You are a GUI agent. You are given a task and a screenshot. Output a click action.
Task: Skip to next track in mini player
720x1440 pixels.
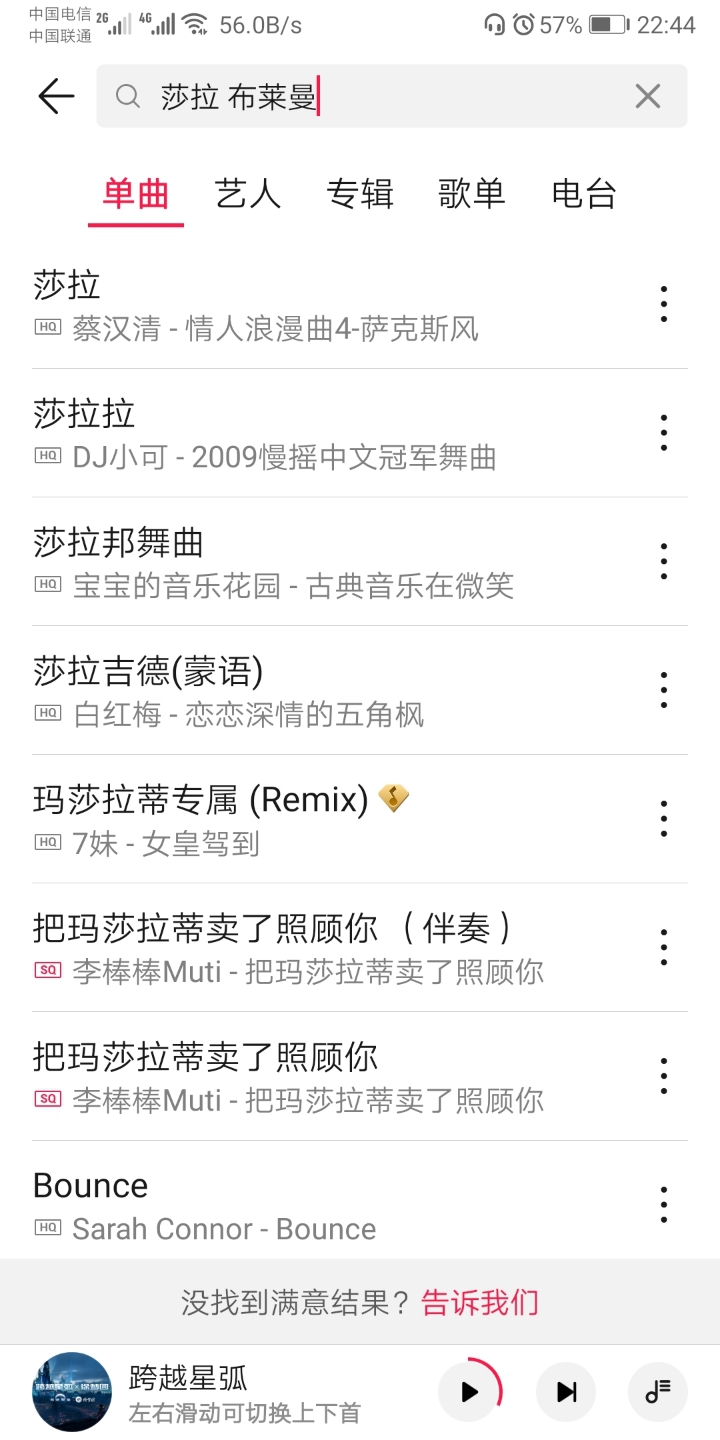[566, 1390]
